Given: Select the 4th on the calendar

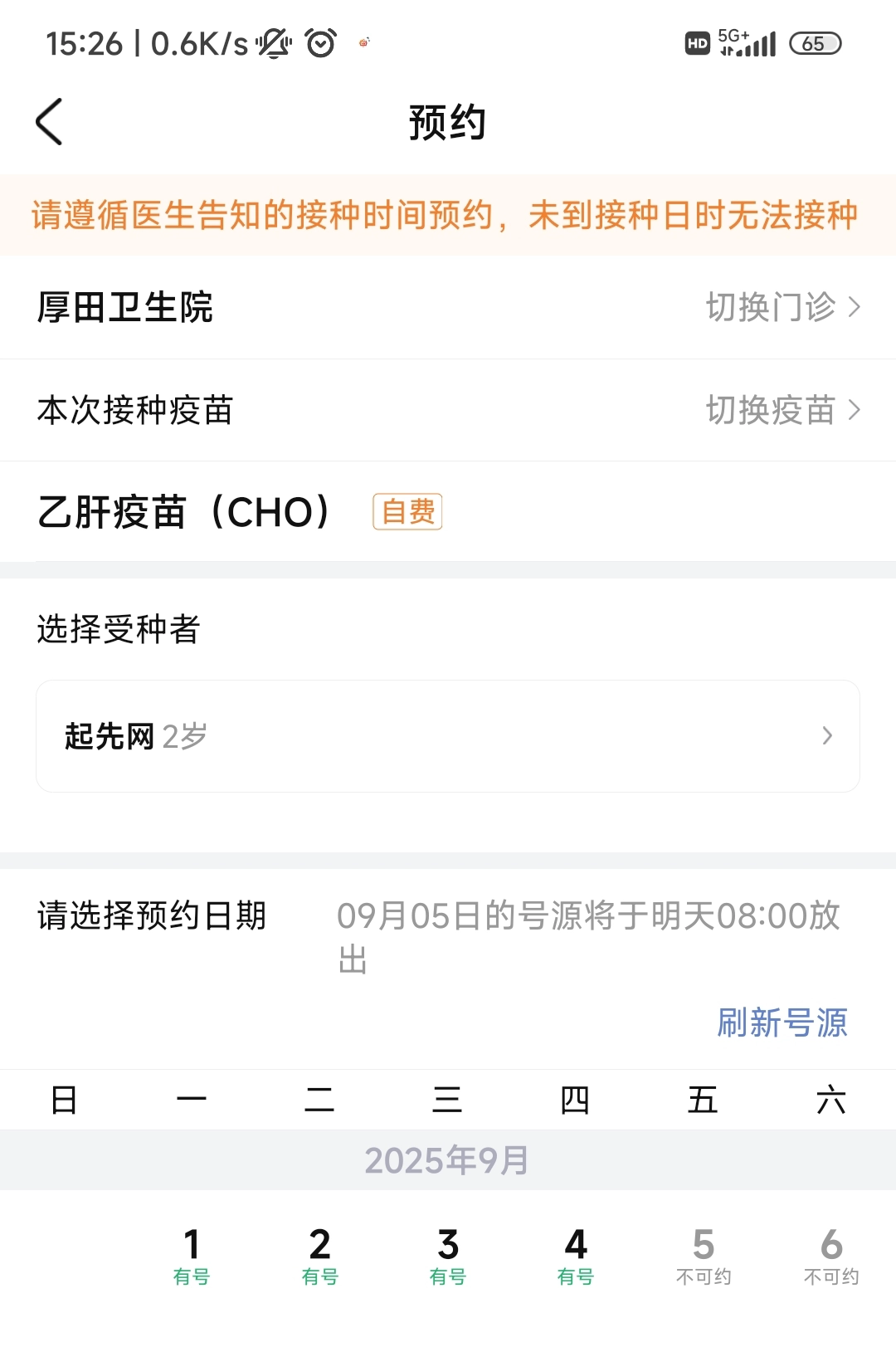Looking at the screenshot, I should 576,1255.
